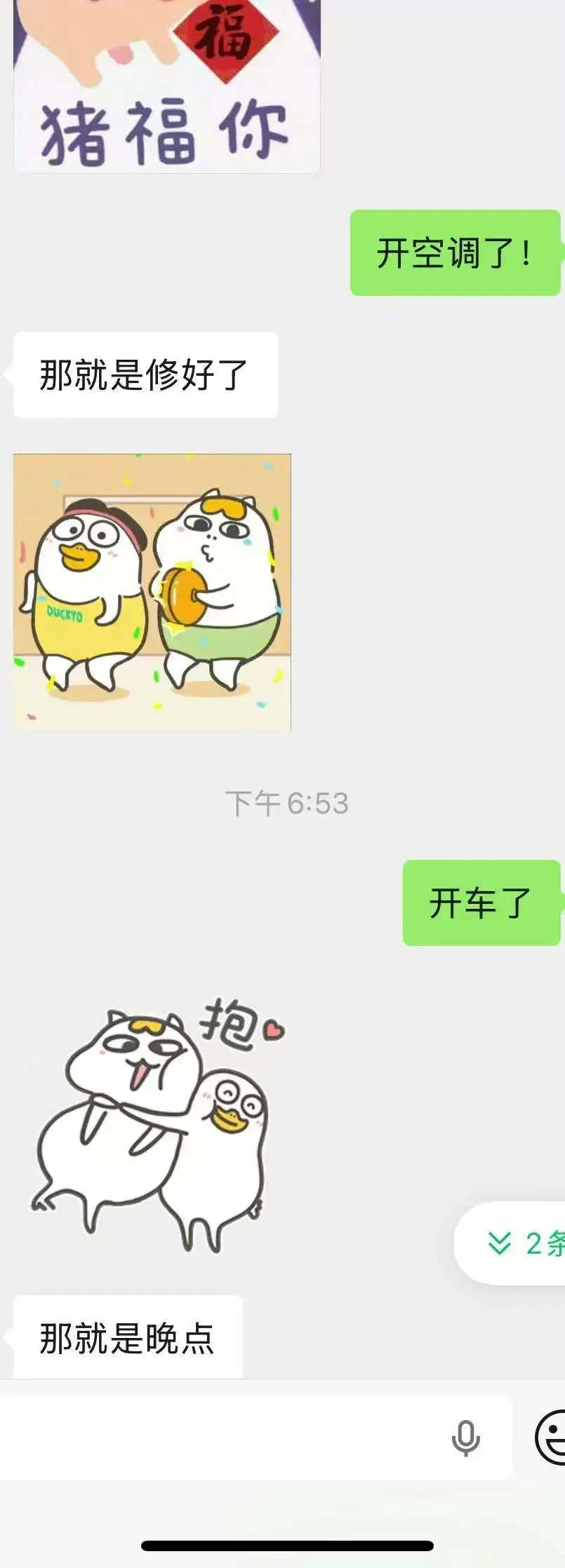
Task: View the duck and cat cymbal sticker
Action: pyautogui.click(x=152, y=593)
